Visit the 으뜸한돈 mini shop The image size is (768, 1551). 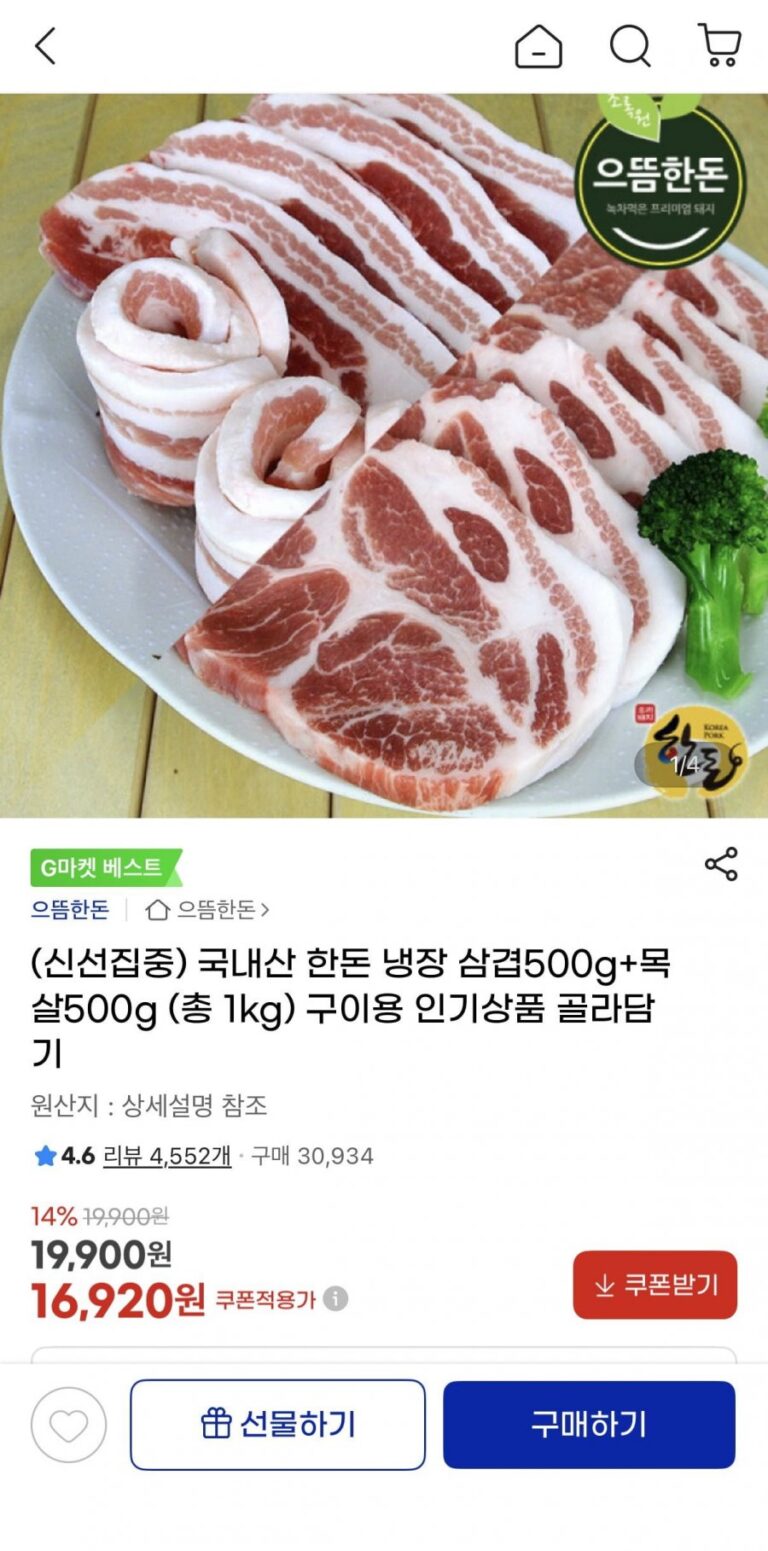point(208,910)
